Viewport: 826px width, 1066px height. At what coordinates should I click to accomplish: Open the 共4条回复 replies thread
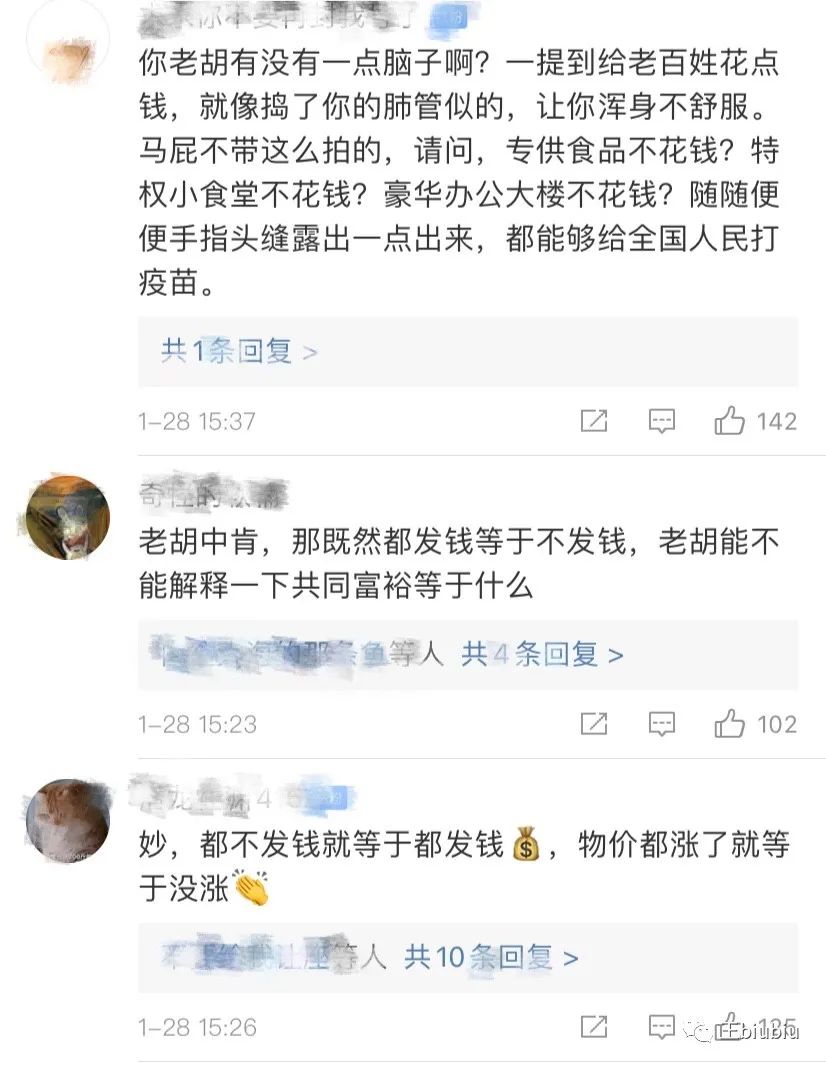pyautogui.click(x=542, y=655)
